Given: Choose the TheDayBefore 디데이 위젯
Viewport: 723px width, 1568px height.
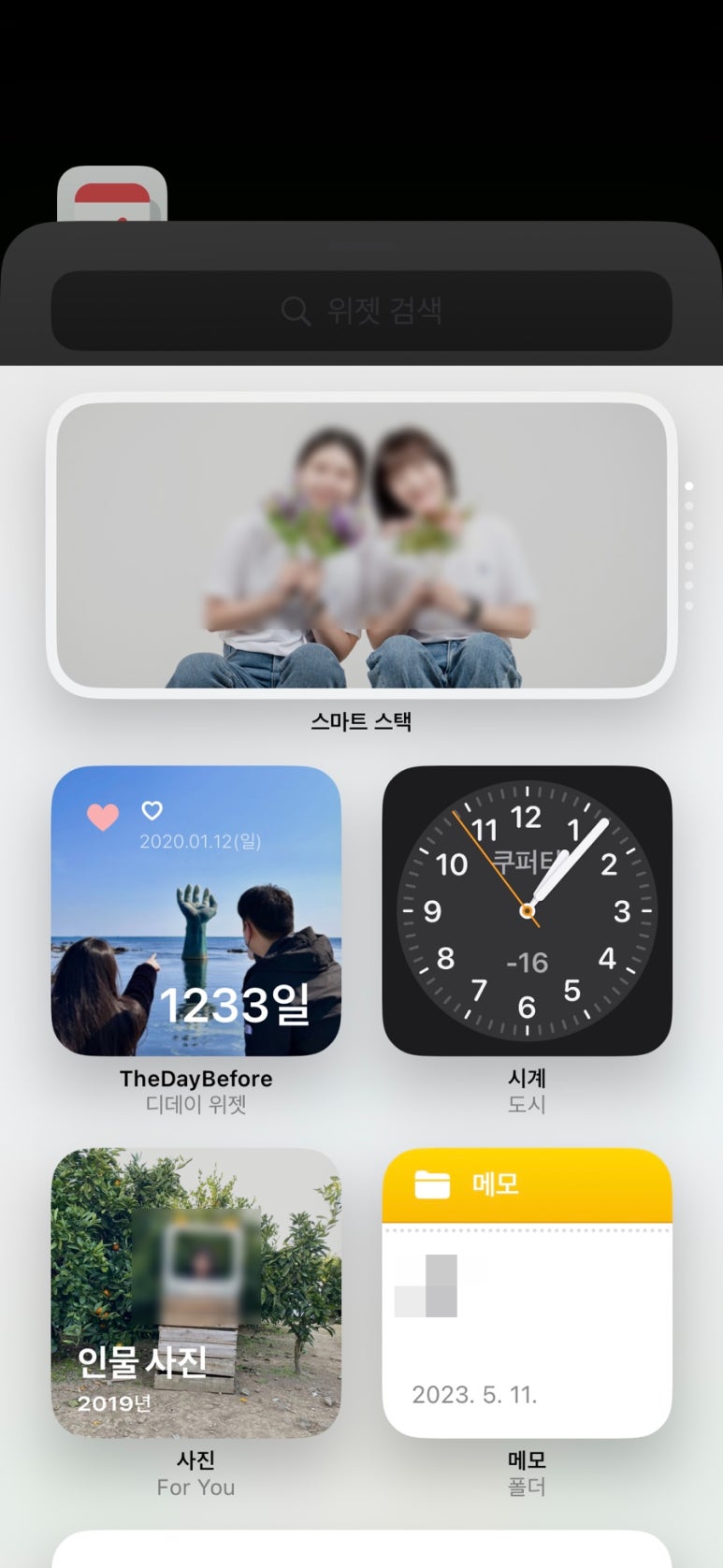Looking at the screenshot, I should (196, 911).
